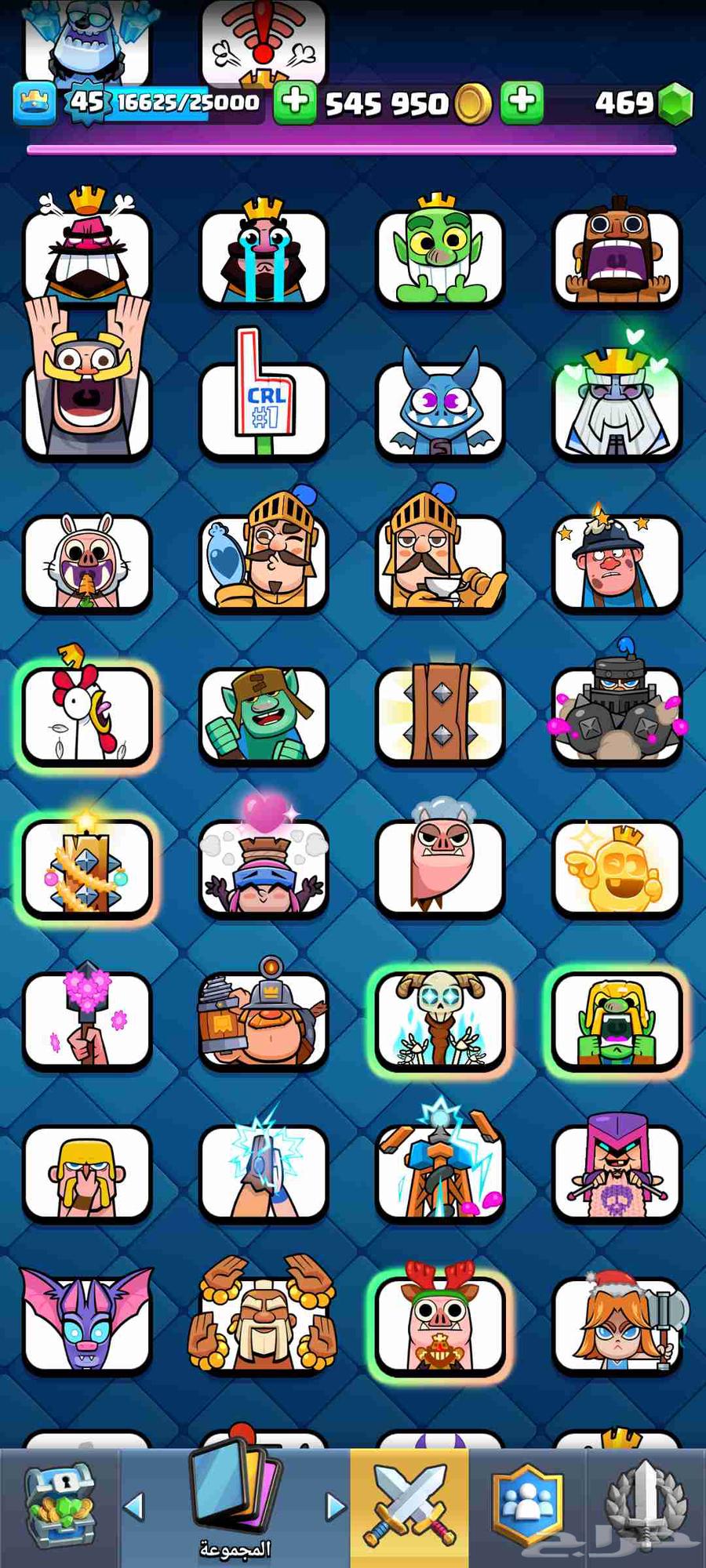
Task: Tap the green plus button beside the gold
Action: [295, 102]
